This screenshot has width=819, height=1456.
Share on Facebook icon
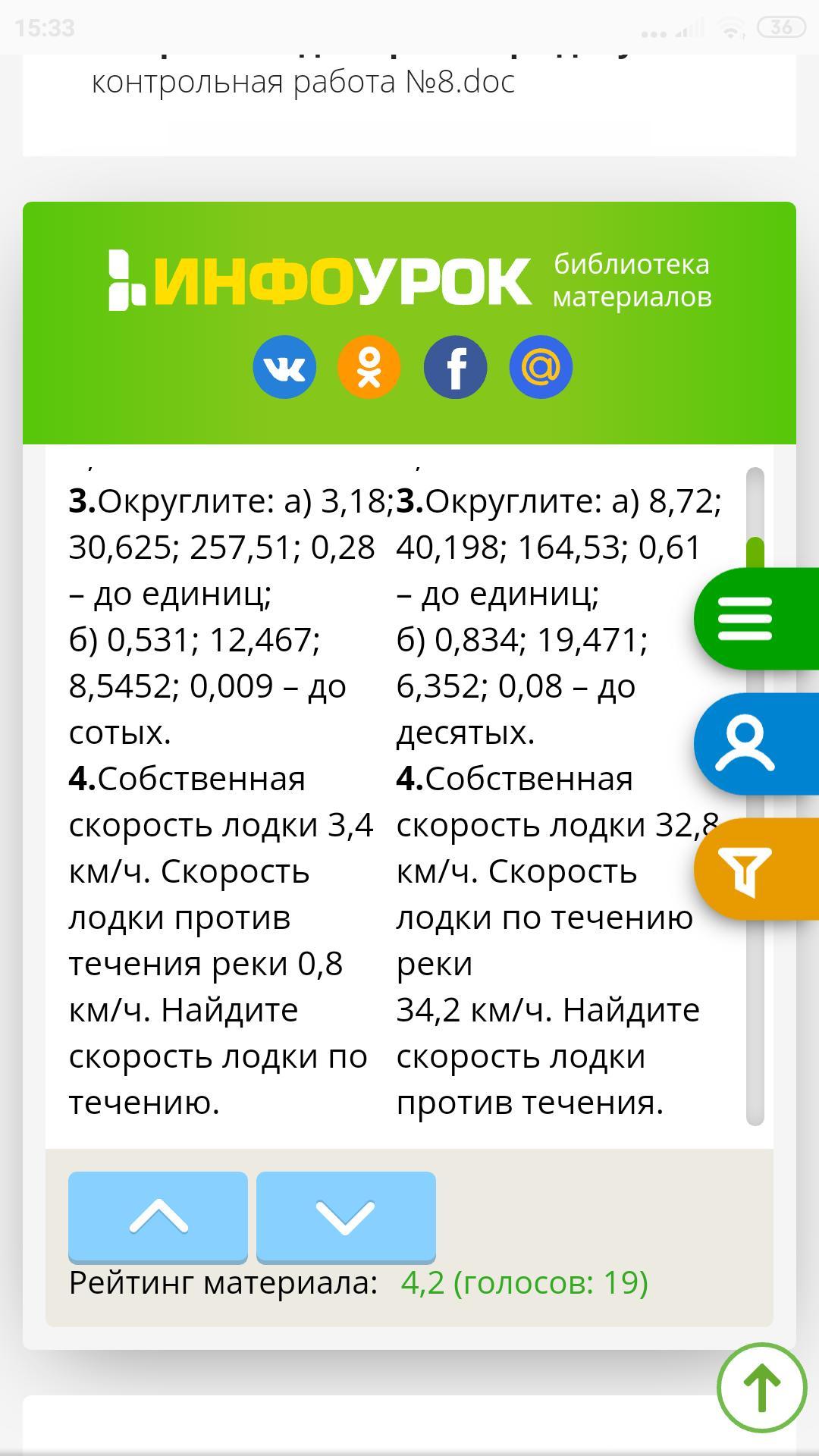tap(455, 367)
